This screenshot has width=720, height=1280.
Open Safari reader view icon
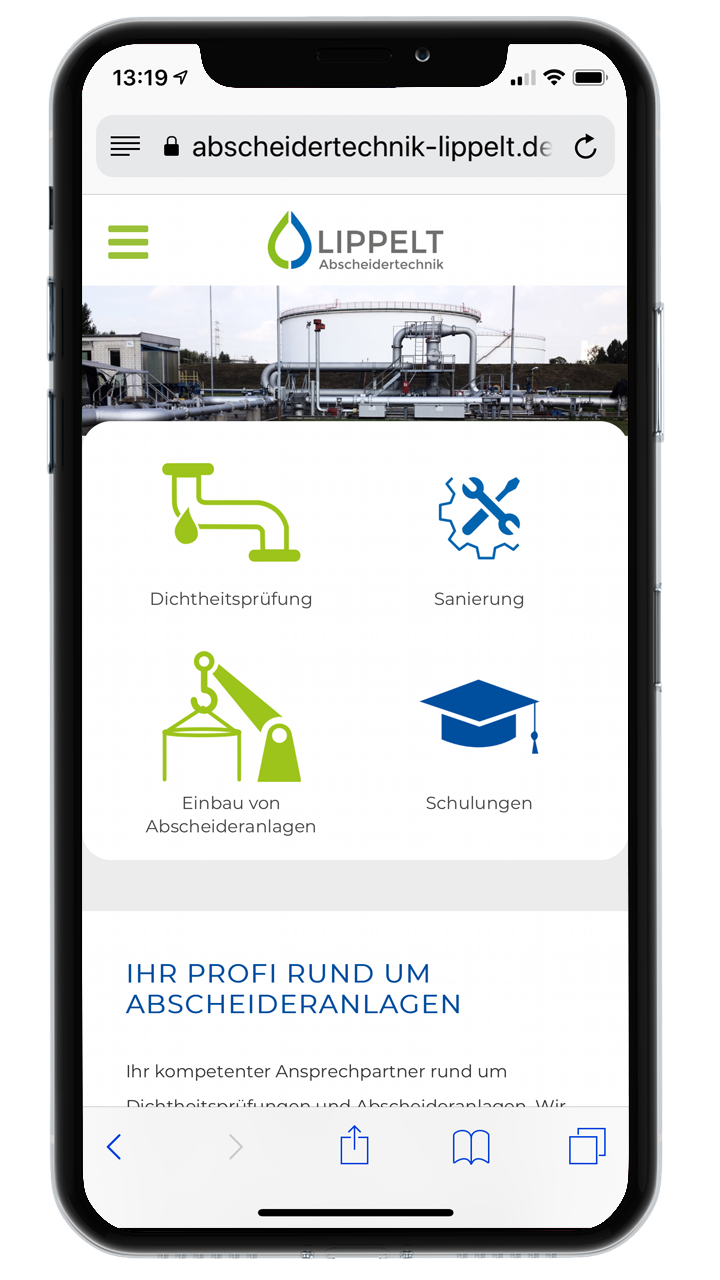pyautogui.click(x=125, y=147)
